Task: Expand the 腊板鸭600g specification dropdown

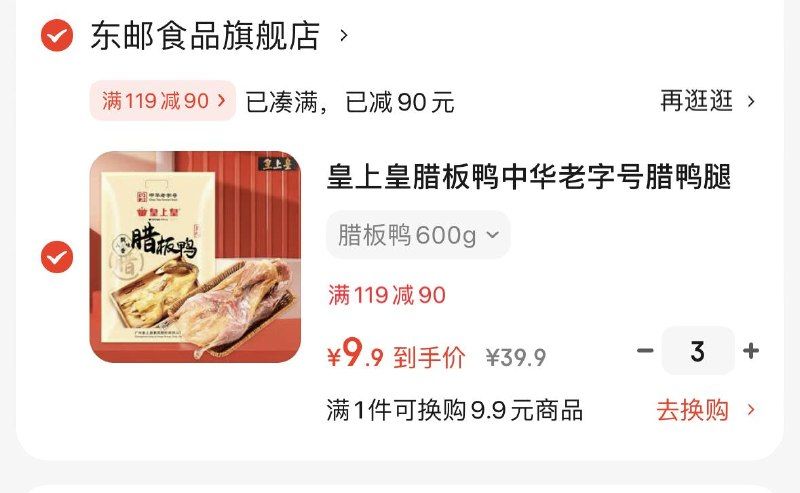Action: pyautogui.click(x=418, y=235)
